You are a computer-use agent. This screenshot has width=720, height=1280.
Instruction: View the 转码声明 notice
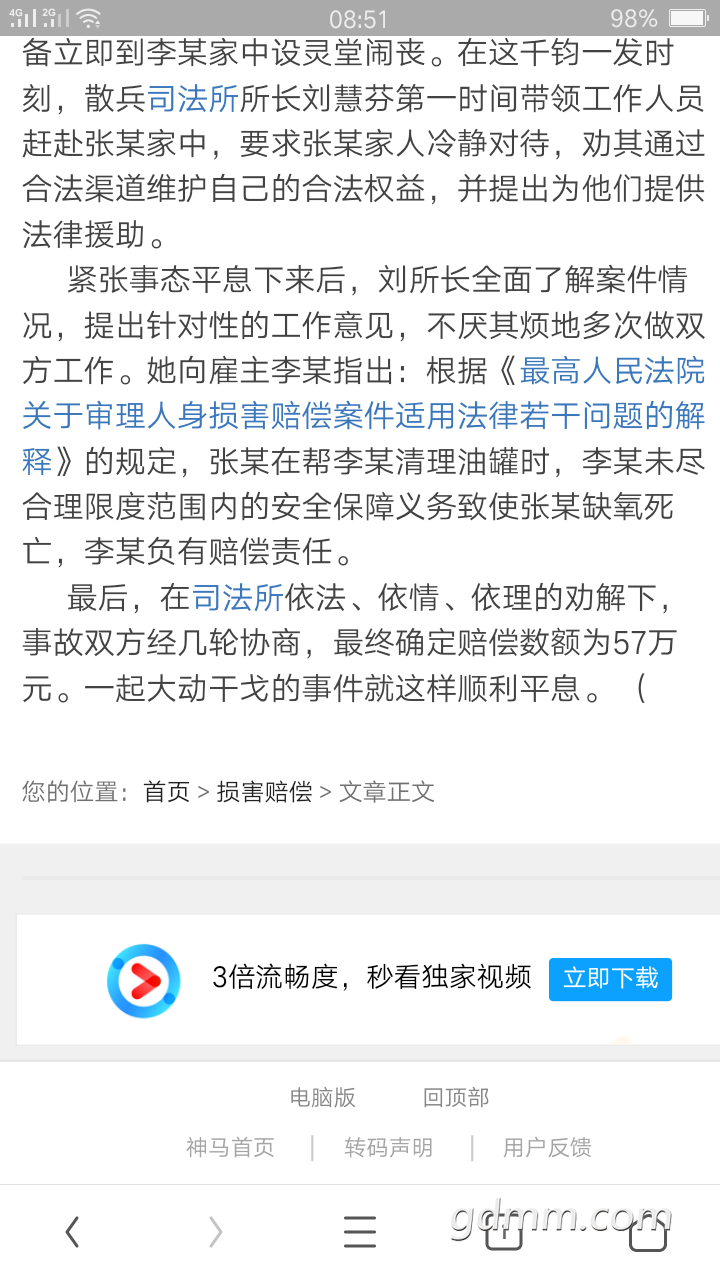(x=389, y=1147)
